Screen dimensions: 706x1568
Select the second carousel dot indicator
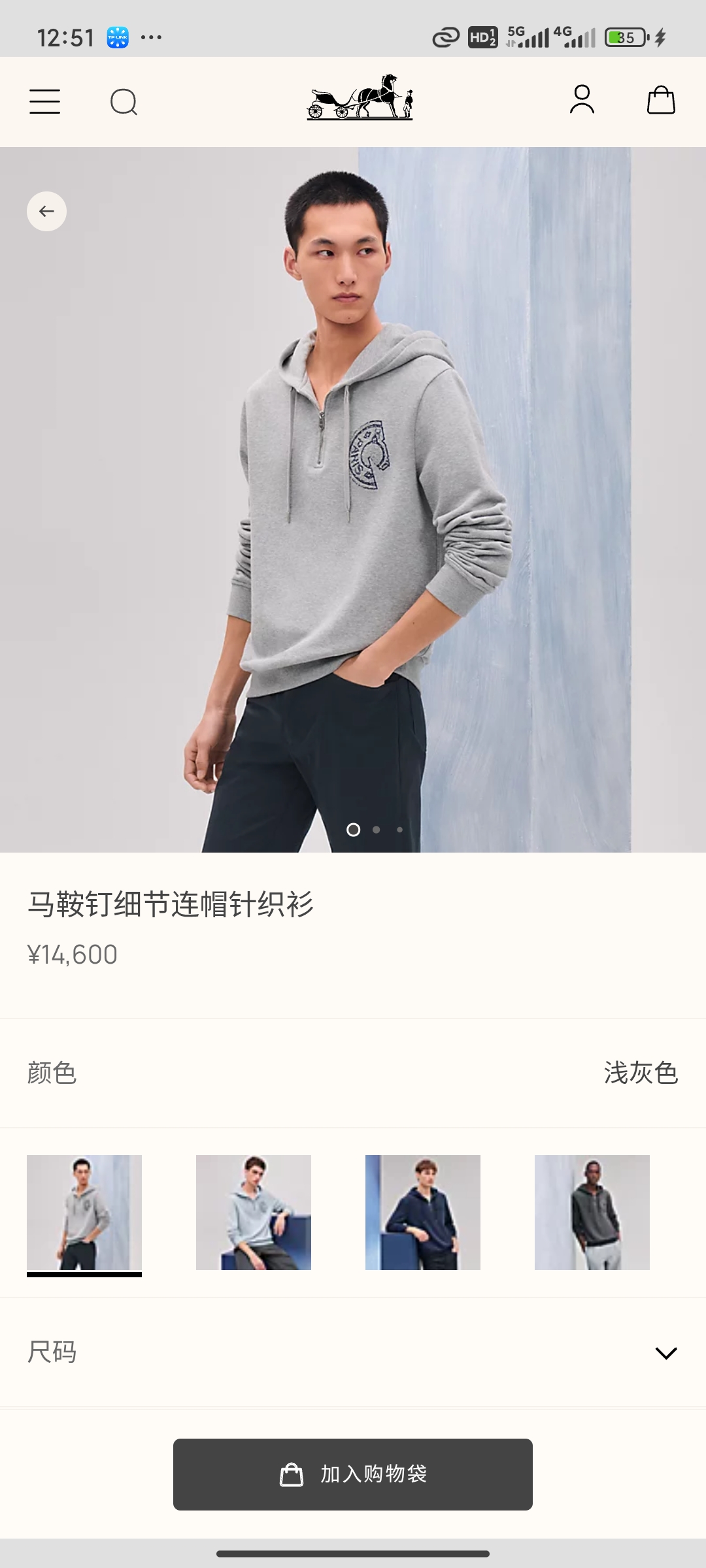pyautogui.click(x=377, y=828)
